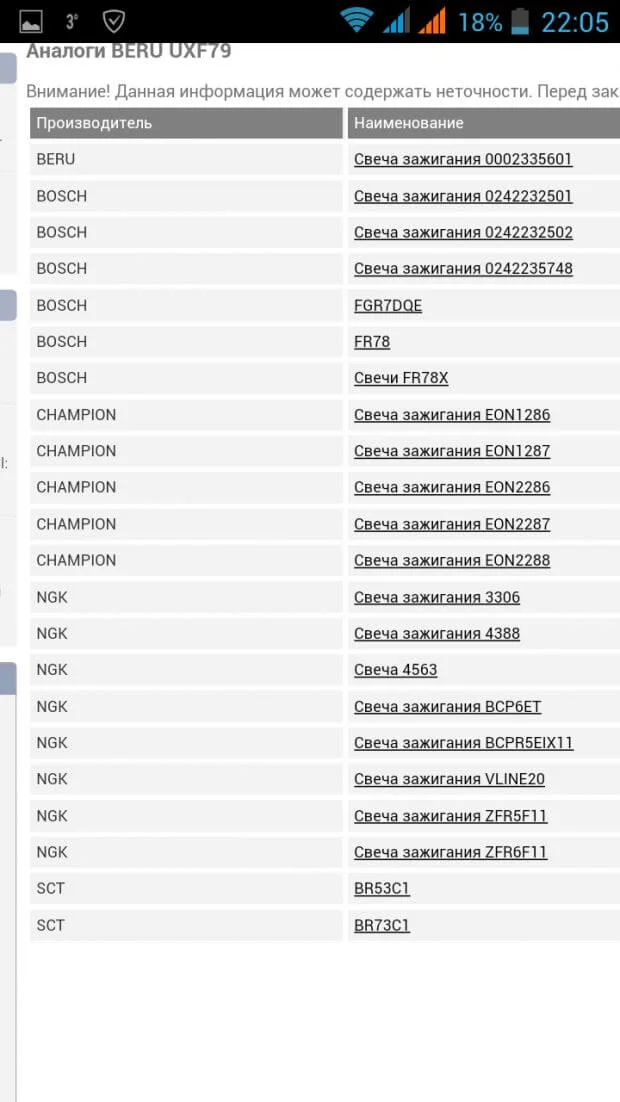Screen dimensions: 620x1102
Task: Open Bosch link Свеча зажигания 0242235748
Action: click(463, 268)
